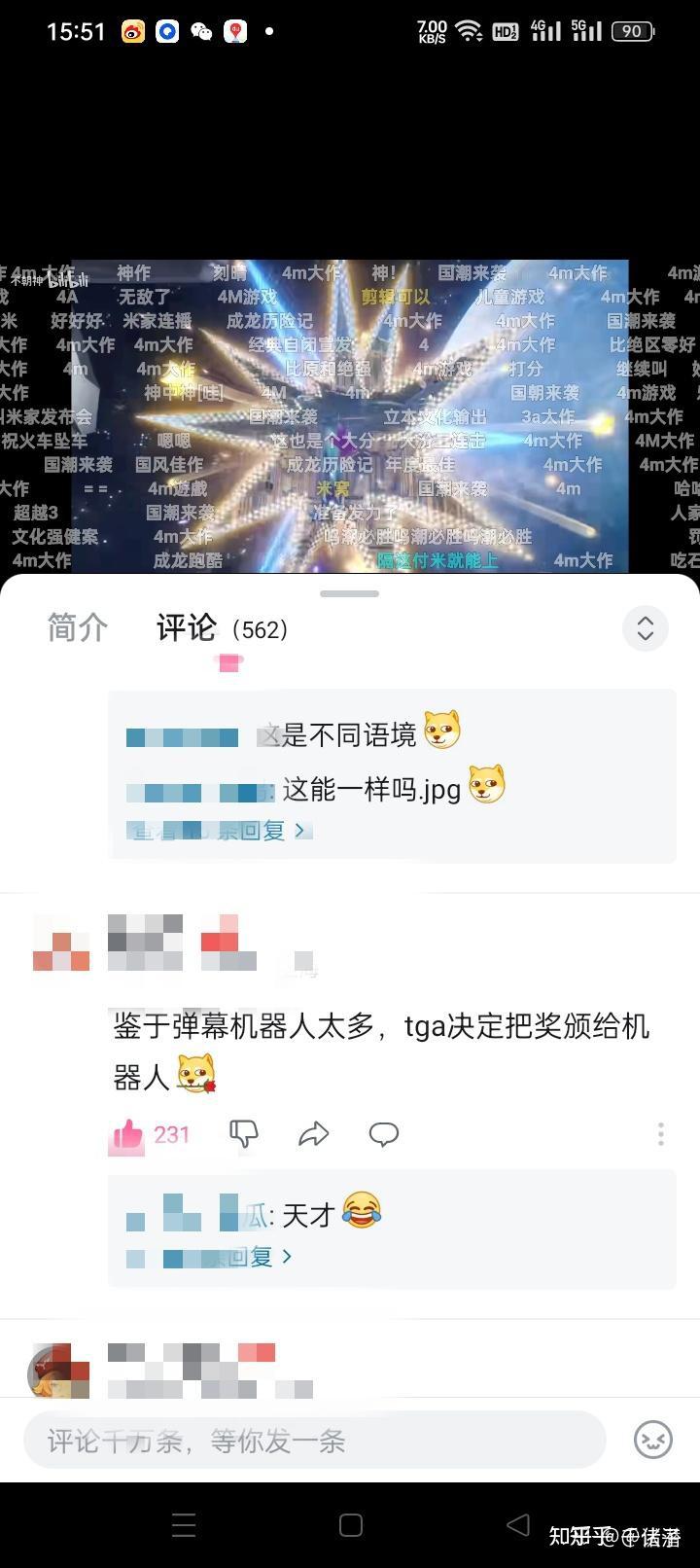Reply to the tga机器人 comment
Screen dimensions: 700x1568
coord(384,1134)
